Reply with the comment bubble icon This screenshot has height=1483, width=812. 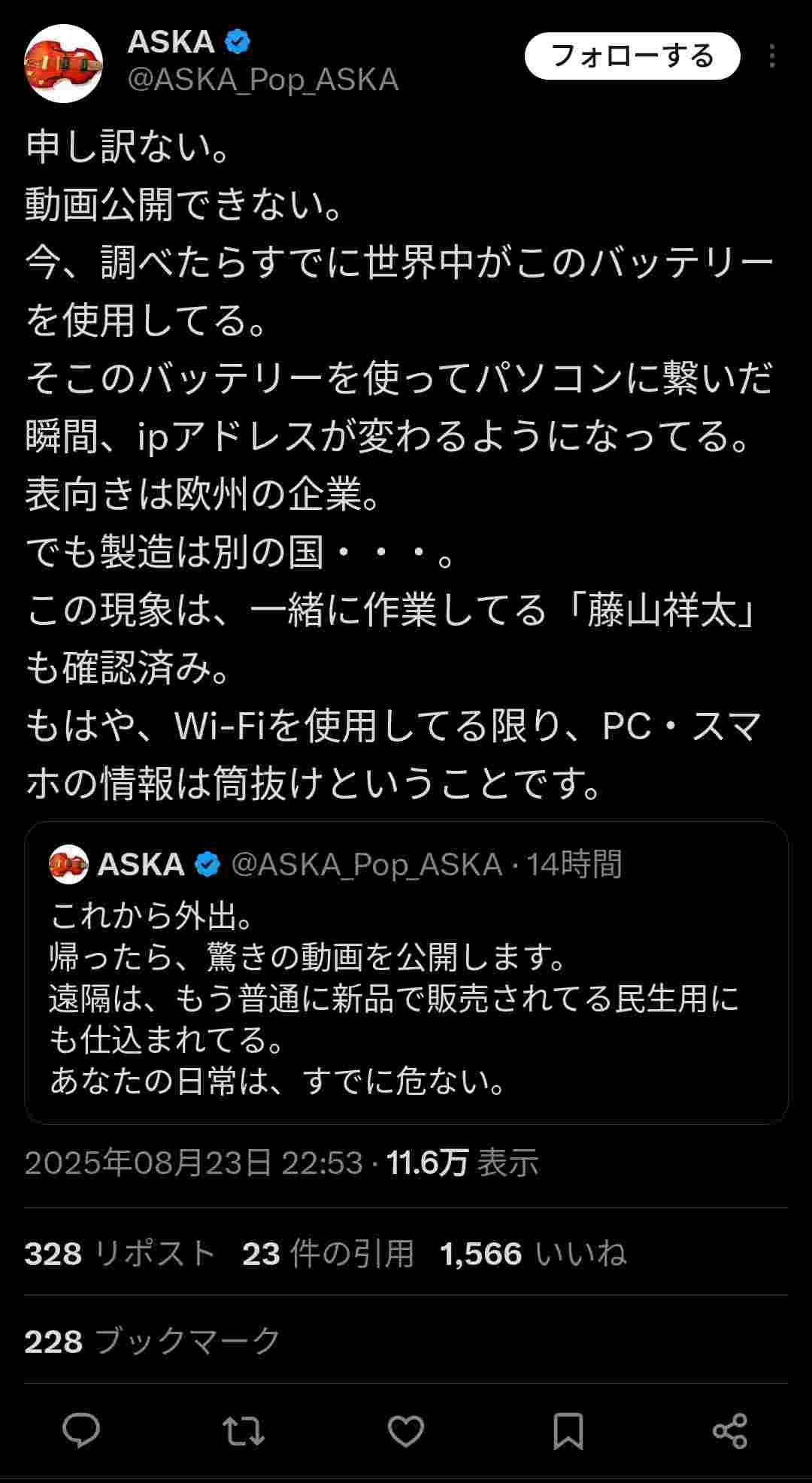(x=81, y=1430)
